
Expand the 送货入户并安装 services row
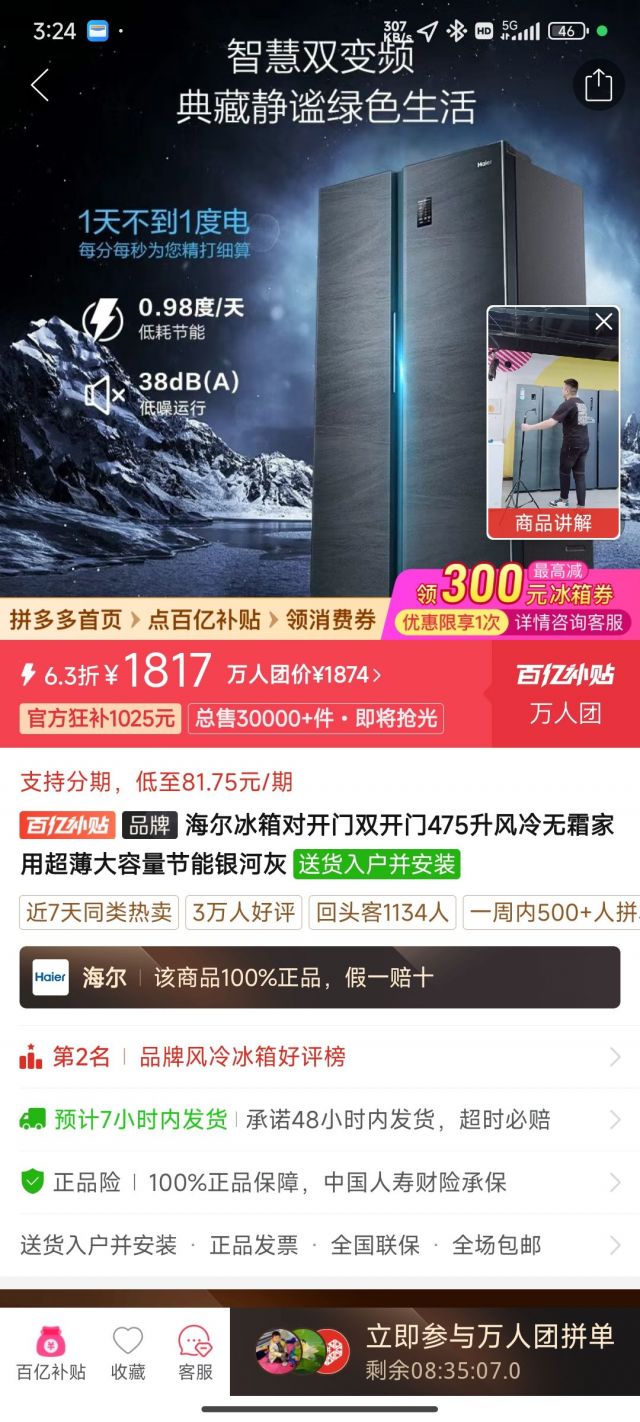coord(320,1245)
